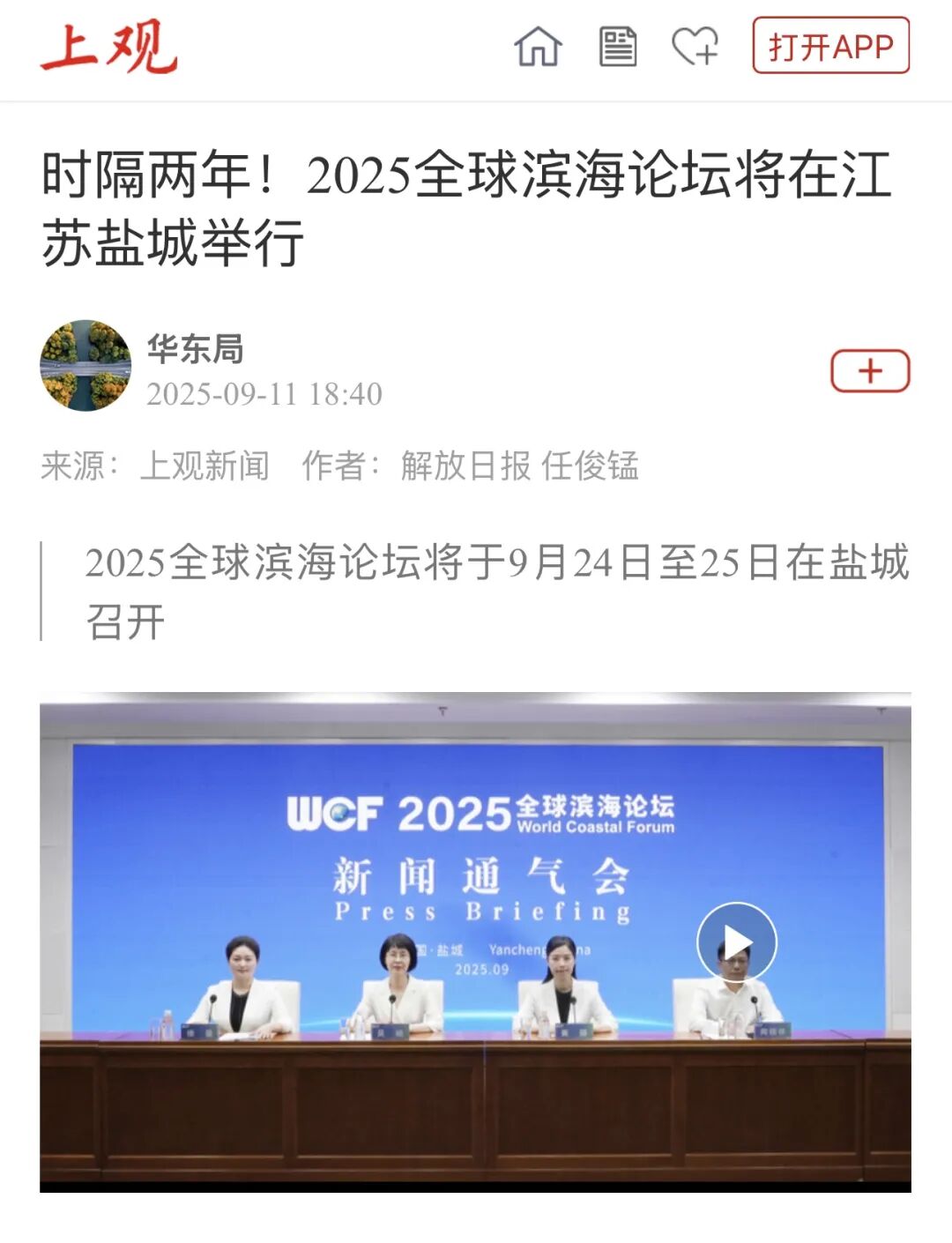Screen dimensions: 952x1243
Task: Open the news list icon
Action: click(x=618, y=47)
